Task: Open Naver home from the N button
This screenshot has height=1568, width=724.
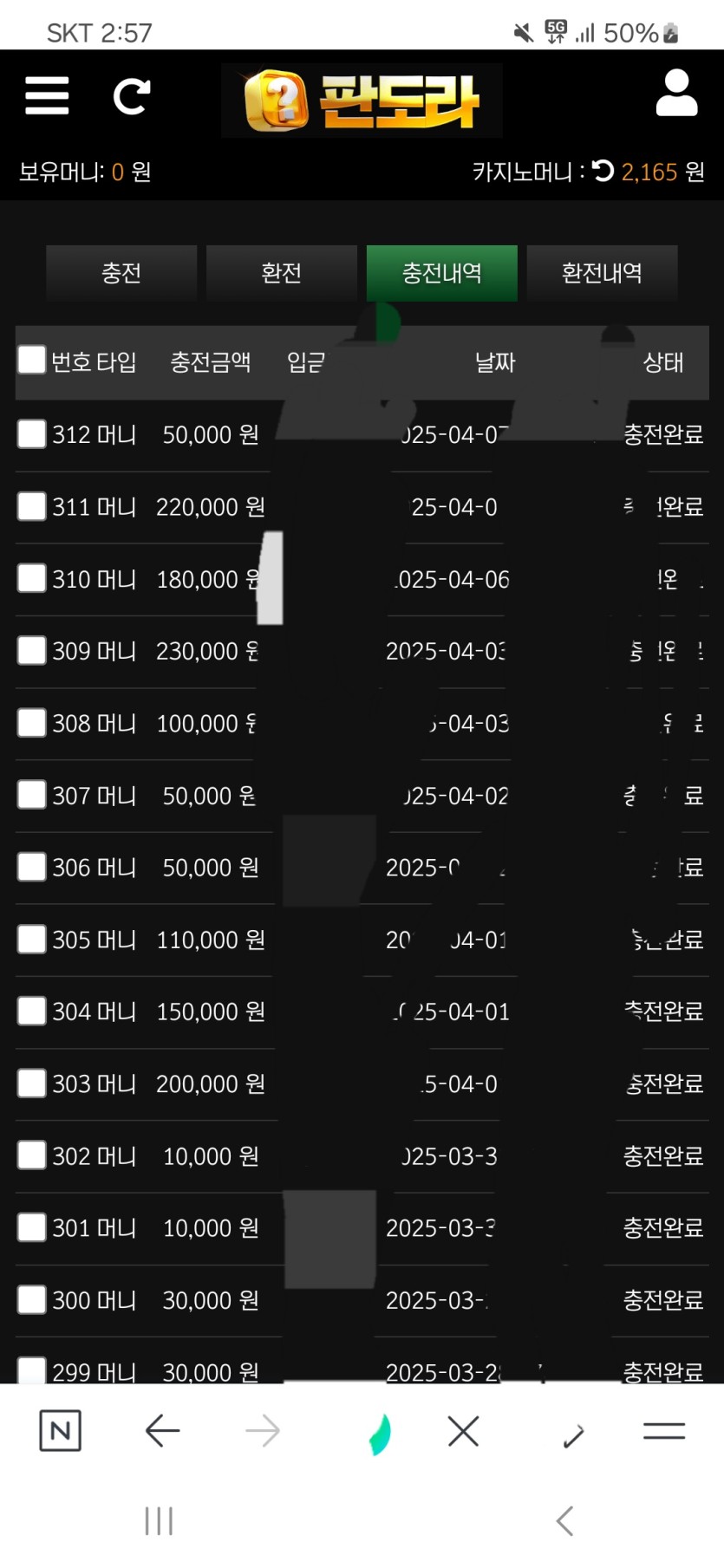Action: point(61,1431)
